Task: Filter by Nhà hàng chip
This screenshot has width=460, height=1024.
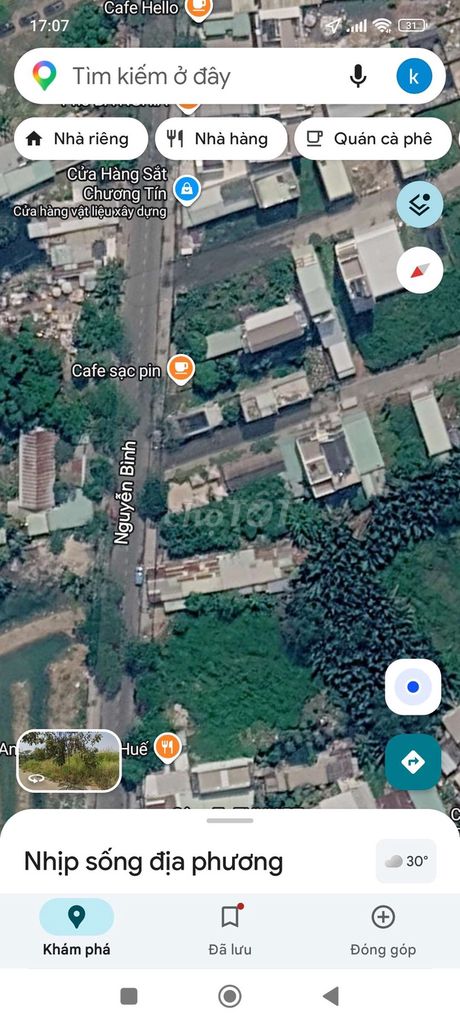Action: click(x=221, y=138)
